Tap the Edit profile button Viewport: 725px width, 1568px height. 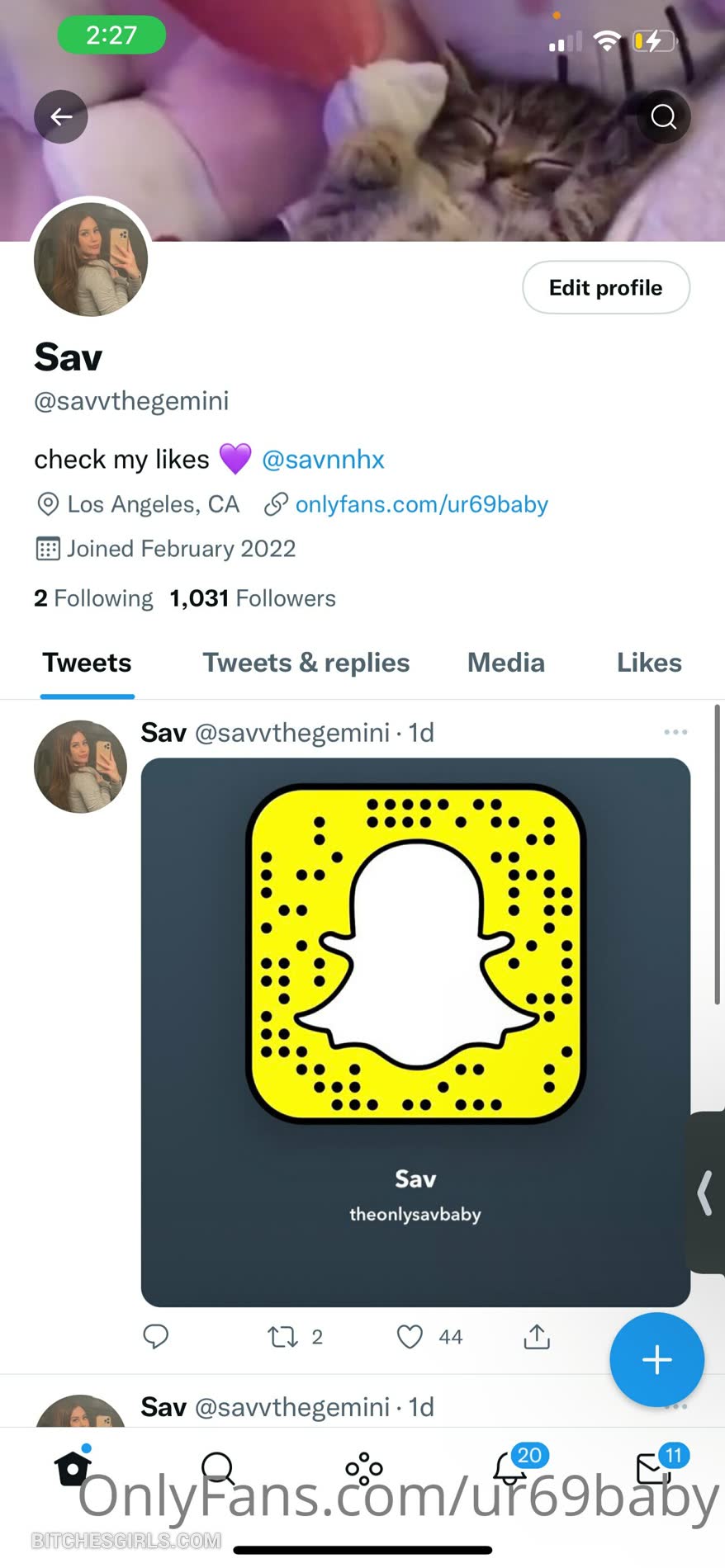pyautogui.click(x=605, y=288)
